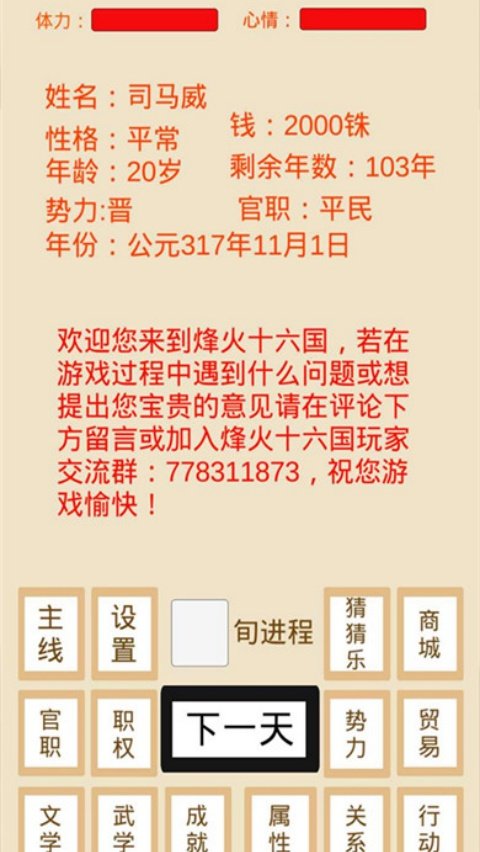480x852 pixels.
Task: Open 设置 settings
Action: click(x=124, y=634)
